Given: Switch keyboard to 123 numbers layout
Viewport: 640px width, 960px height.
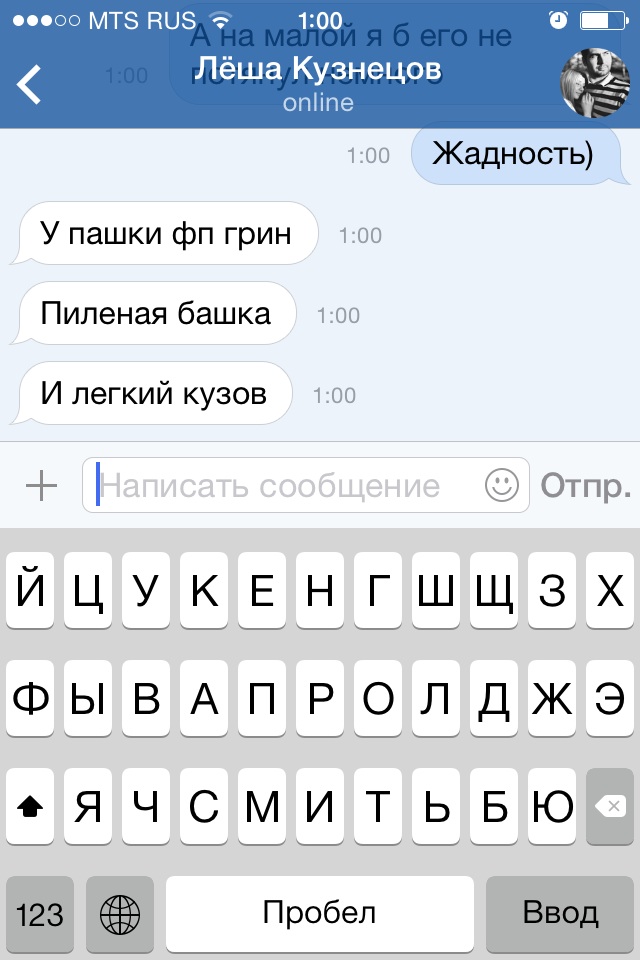Looking at the screenshot, I should point(40,912).
